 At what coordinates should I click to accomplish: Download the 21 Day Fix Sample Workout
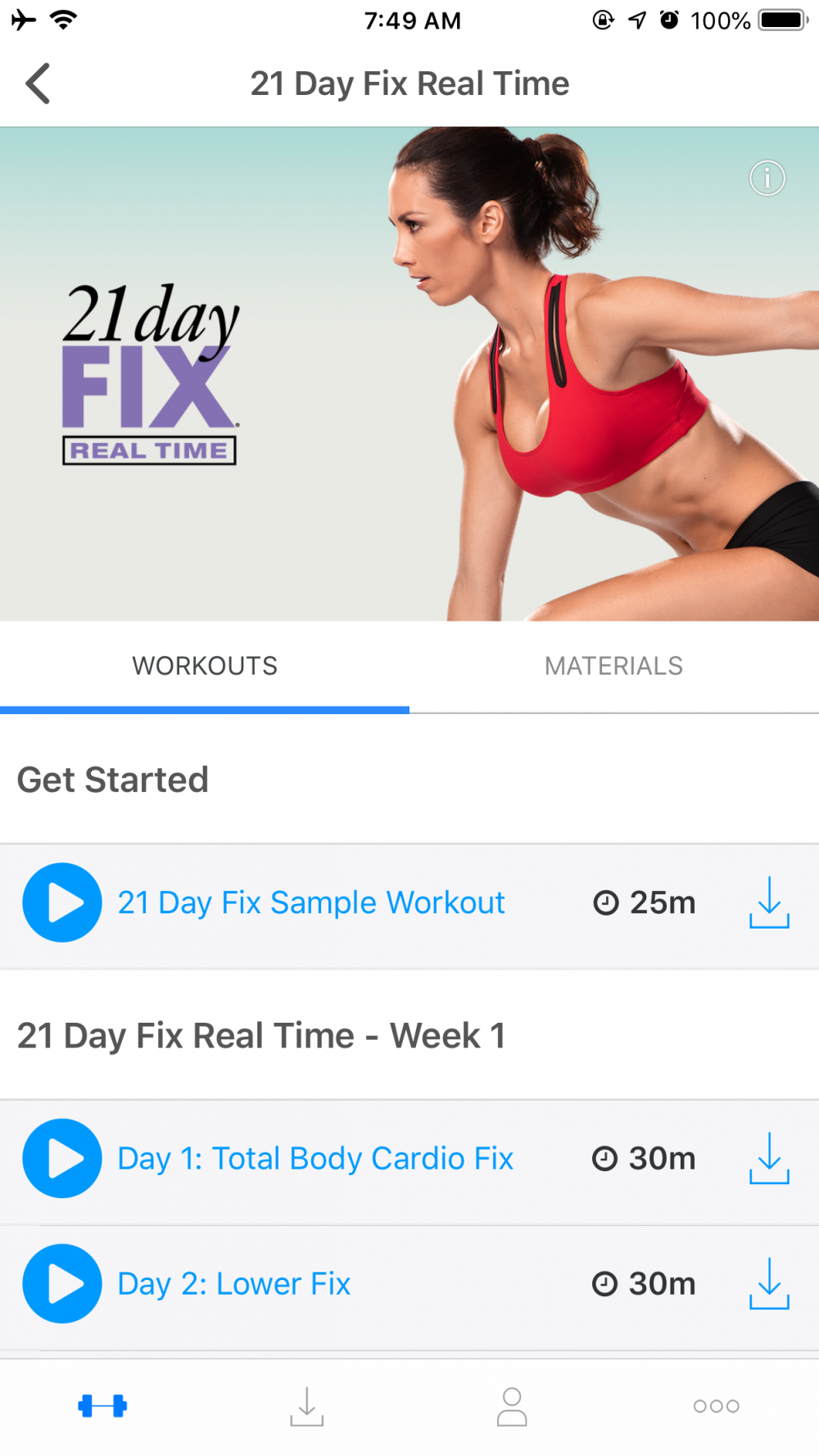point(769,902)
